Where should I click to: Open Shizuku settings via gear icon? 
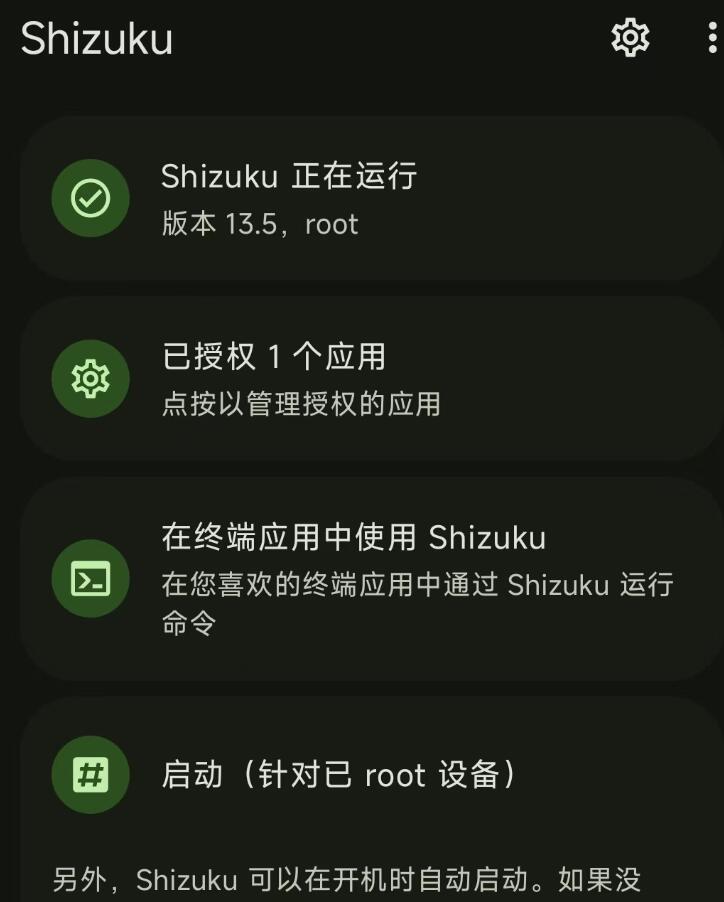click(x=630, y=38)
